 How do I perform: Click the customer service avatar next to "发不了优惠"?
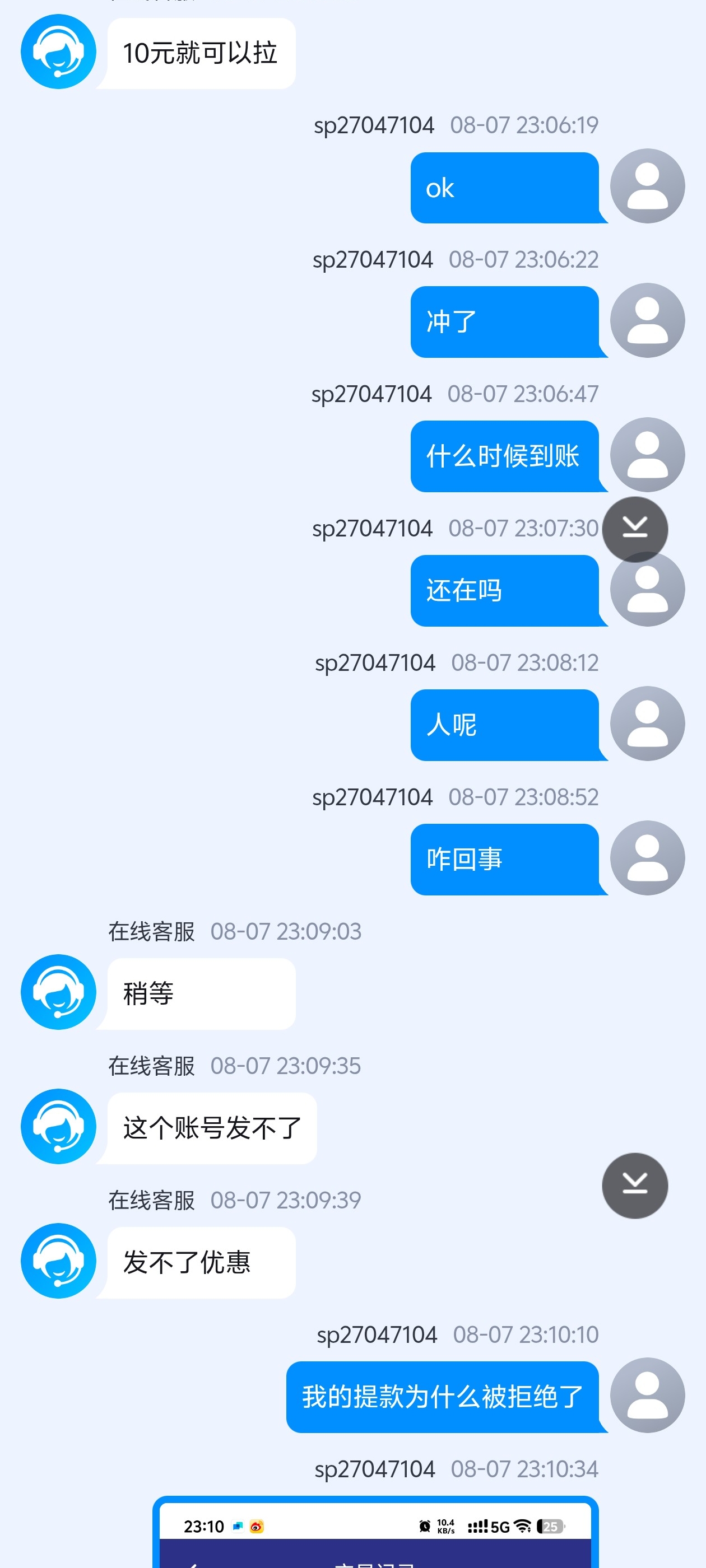coord(58,1262)
